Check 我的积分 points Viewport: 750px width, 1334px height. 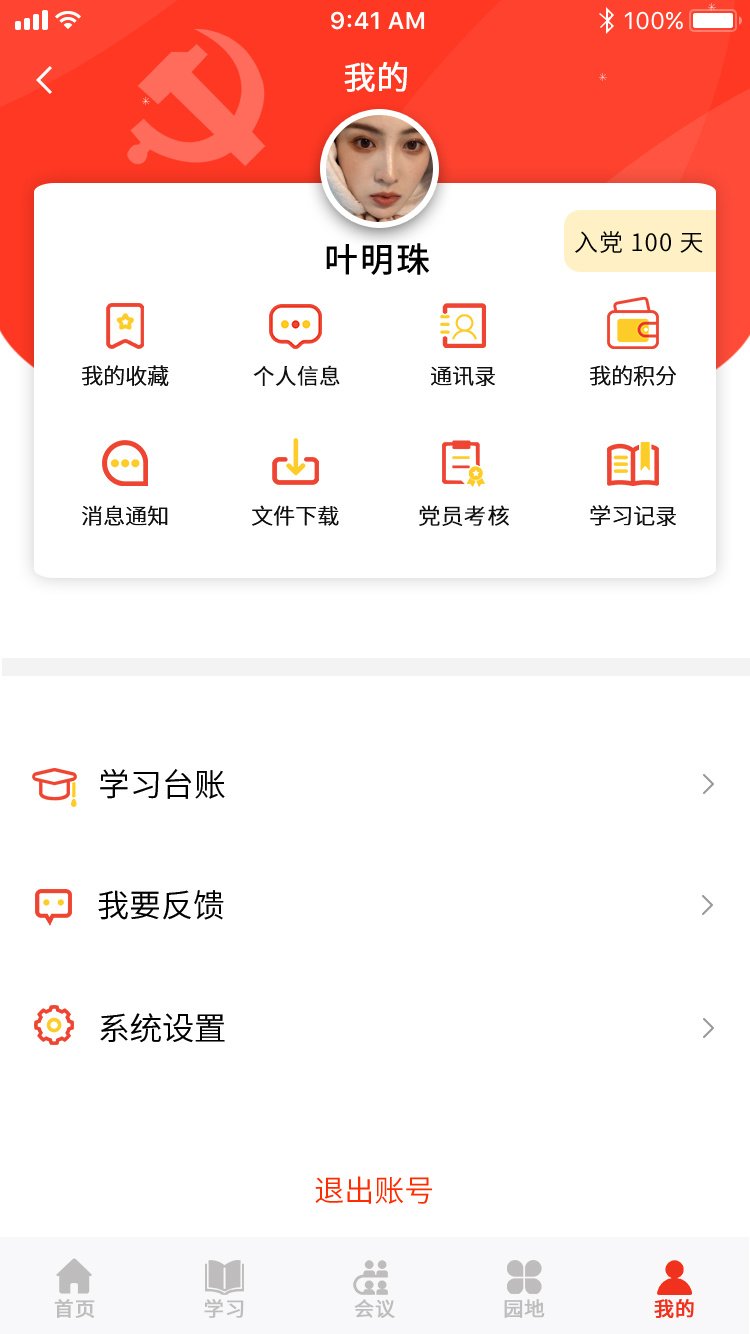point(633,344)
